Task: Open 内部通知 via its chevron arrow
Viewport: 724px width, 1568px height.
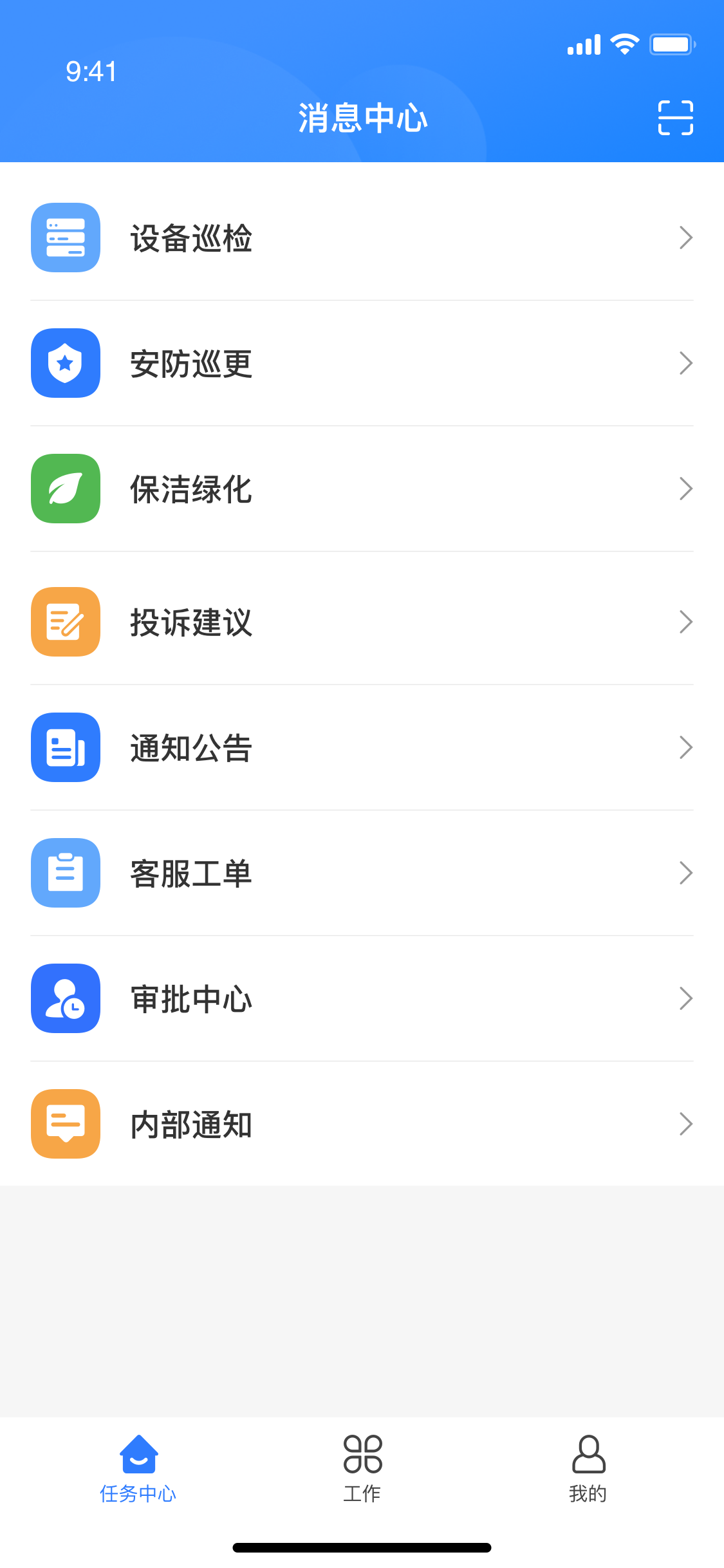Action: (687, 1124)
